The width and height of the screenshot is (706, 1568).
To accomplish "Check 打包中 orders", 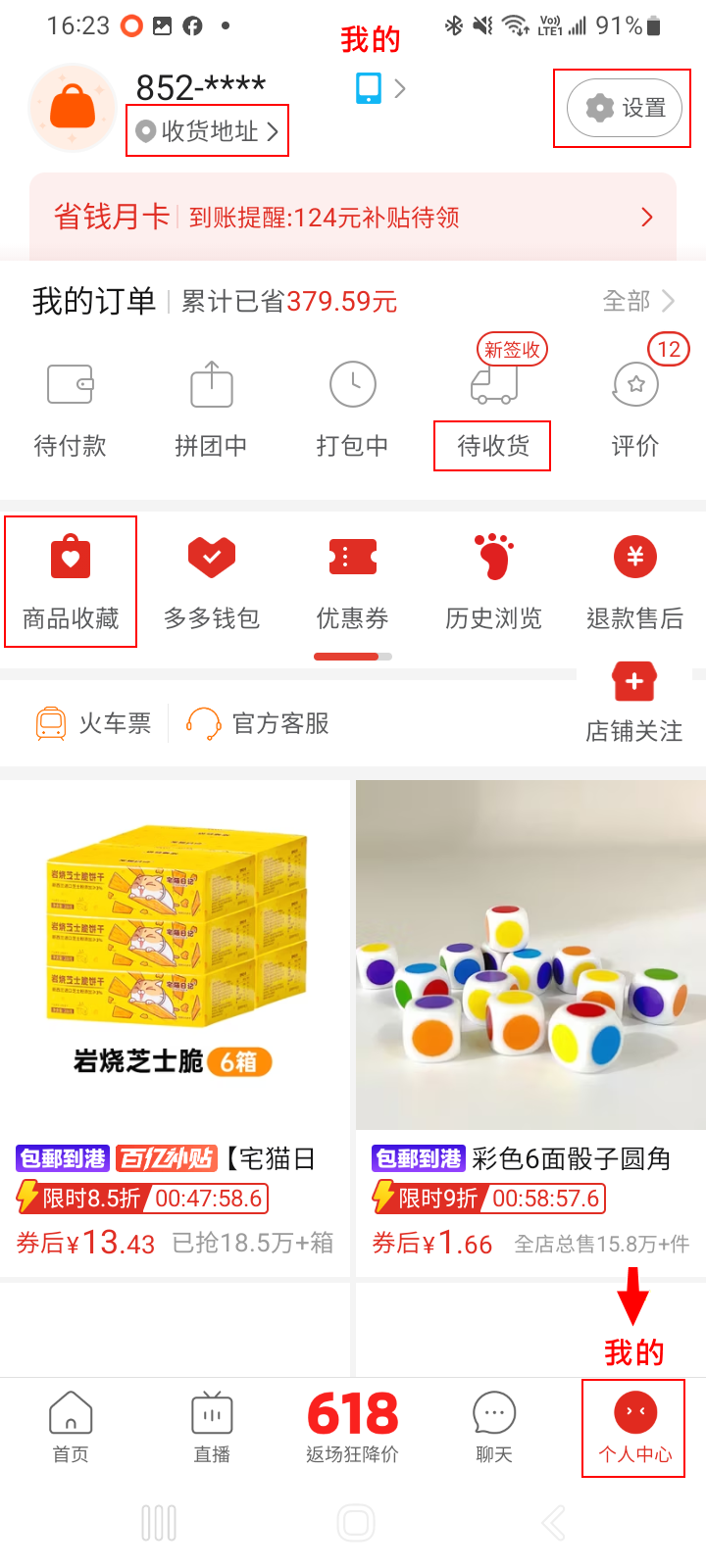I will click(x=353, y=410).
